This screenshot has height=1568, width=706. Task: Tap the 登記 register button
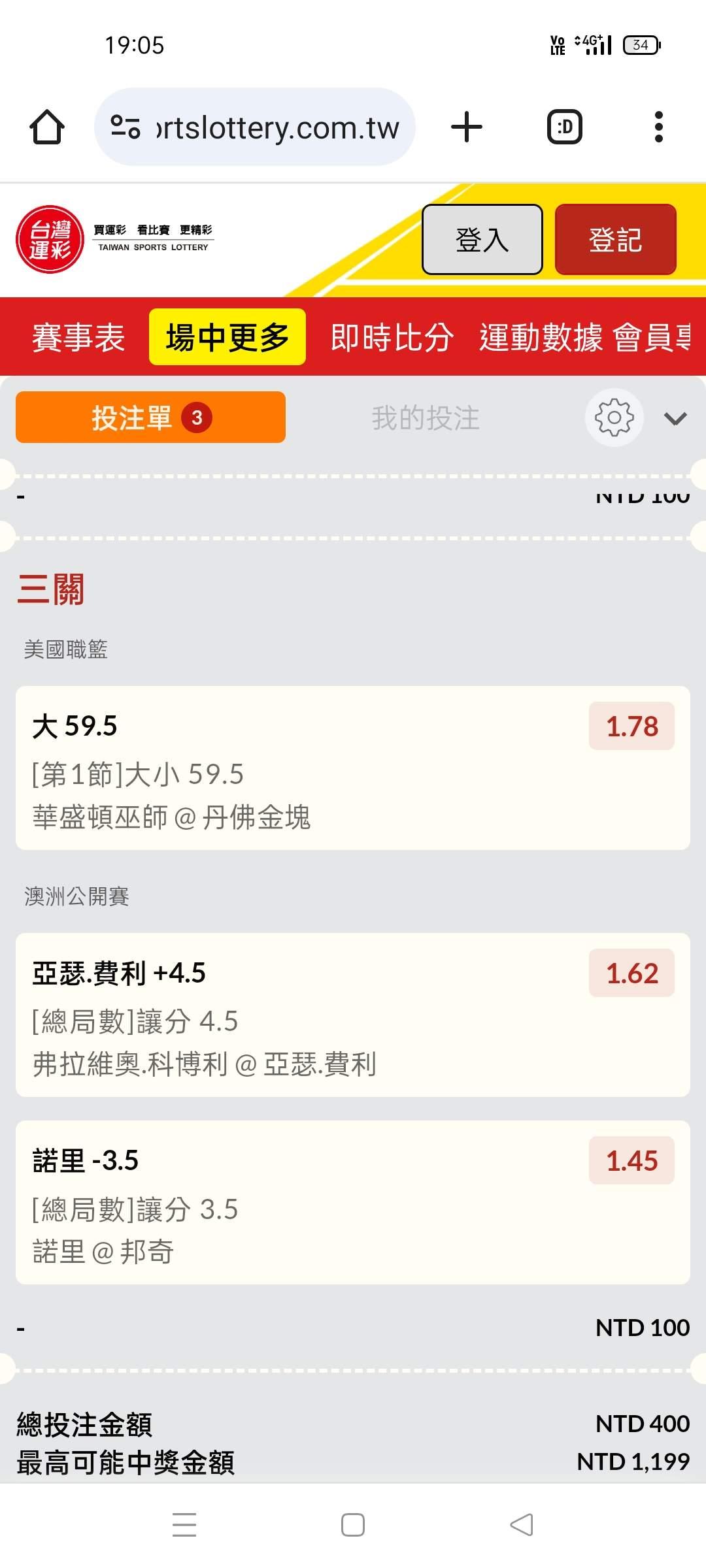tap(616, 240)
